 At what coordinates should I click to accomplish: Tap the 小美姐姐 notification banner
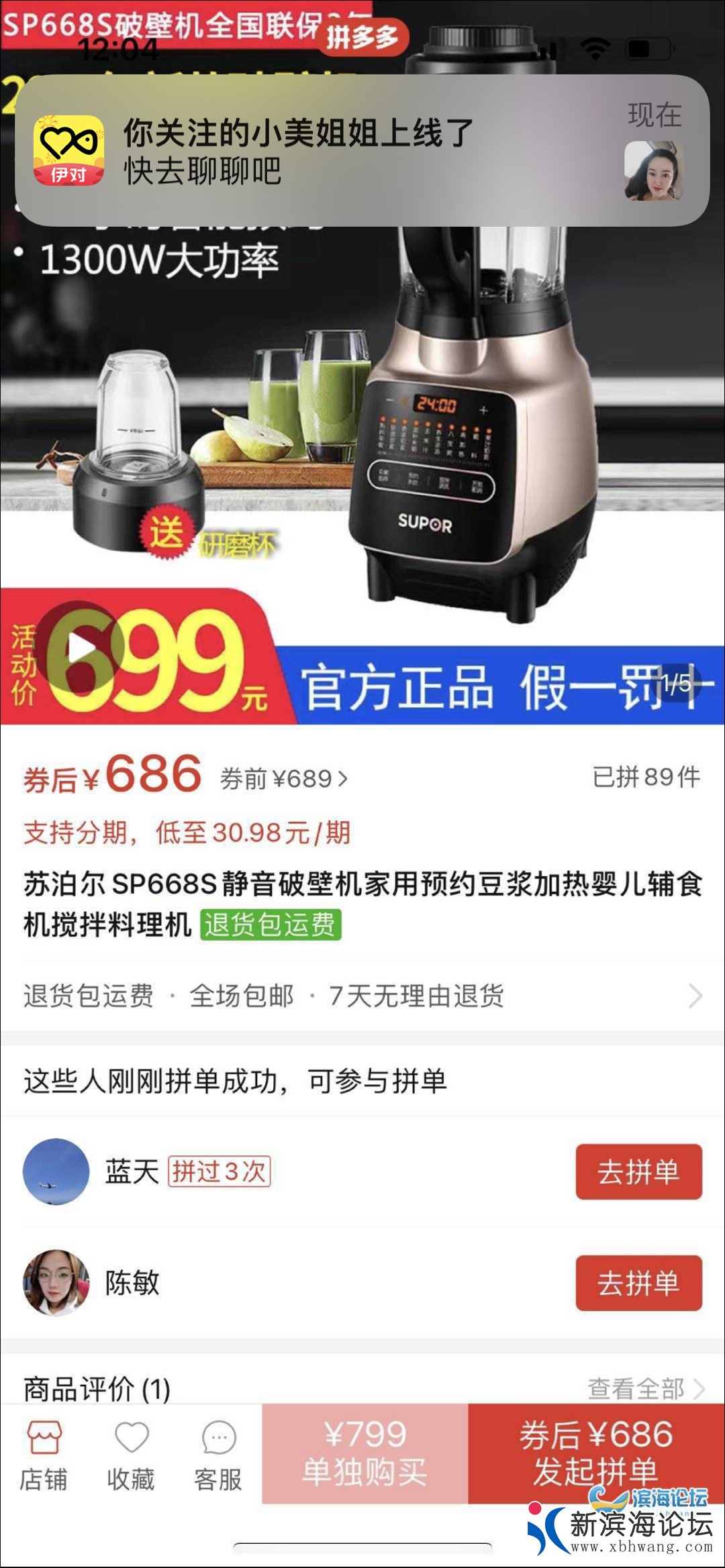(x=362, y=153)
